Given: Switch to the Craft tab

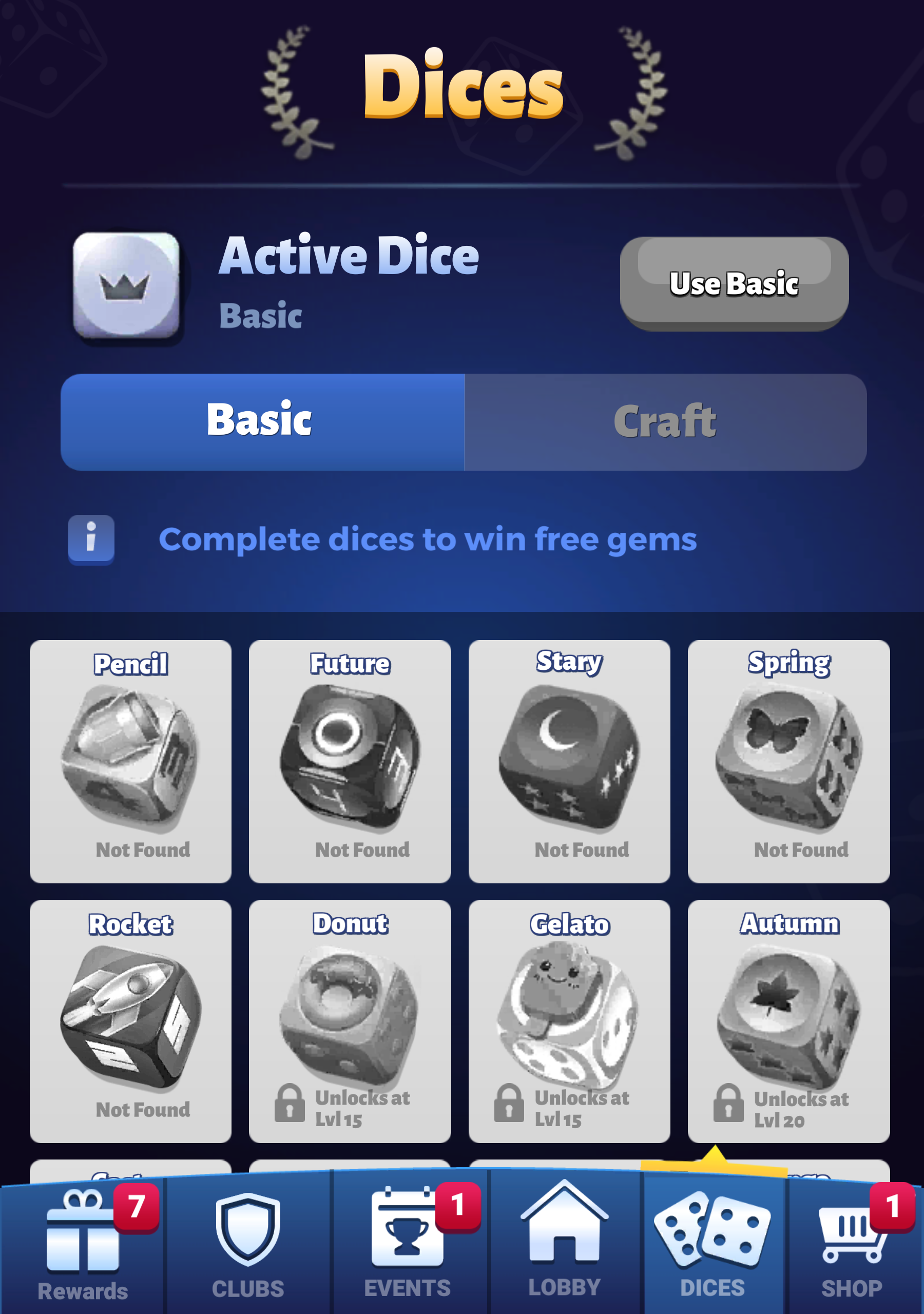Looking at the screenshot, I should pyautogui.click(x=665, y=422).
